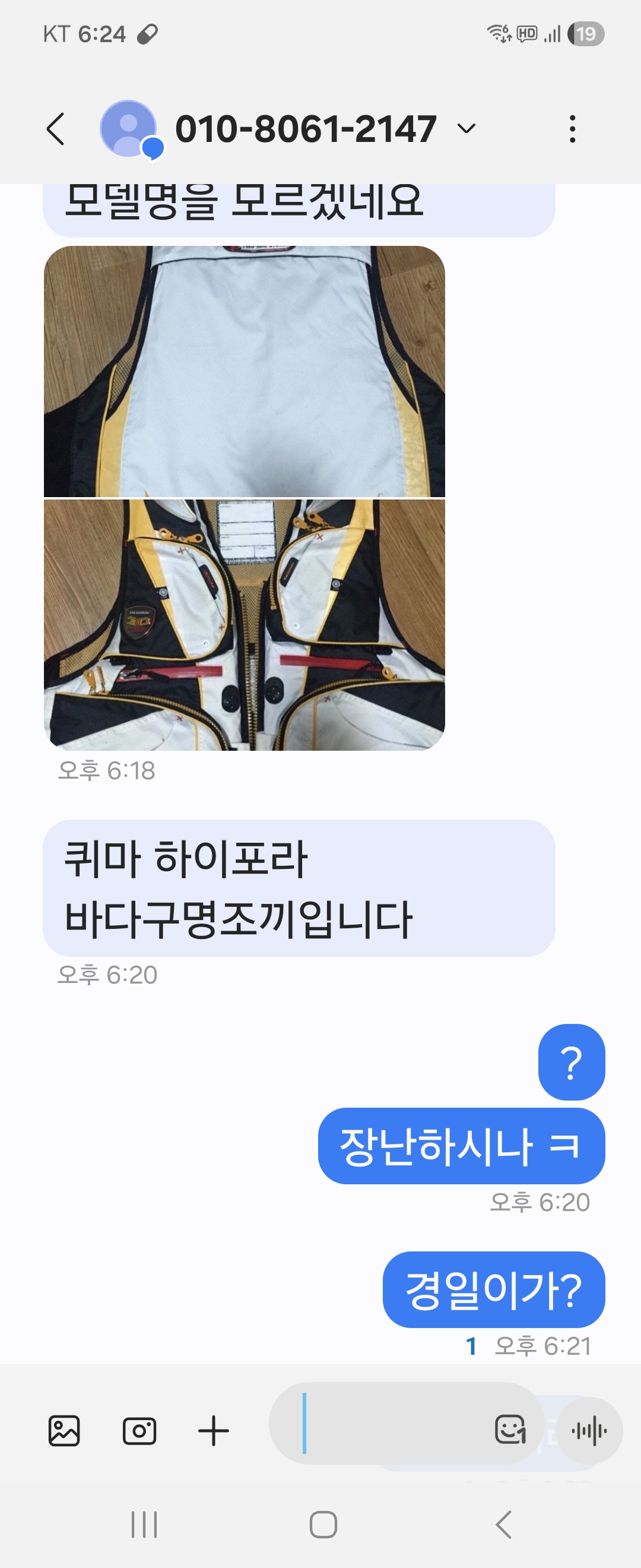This screenshot has width=641, height=1568.
Task: Attach a picture from the gallery
Action: [64, 1430]
